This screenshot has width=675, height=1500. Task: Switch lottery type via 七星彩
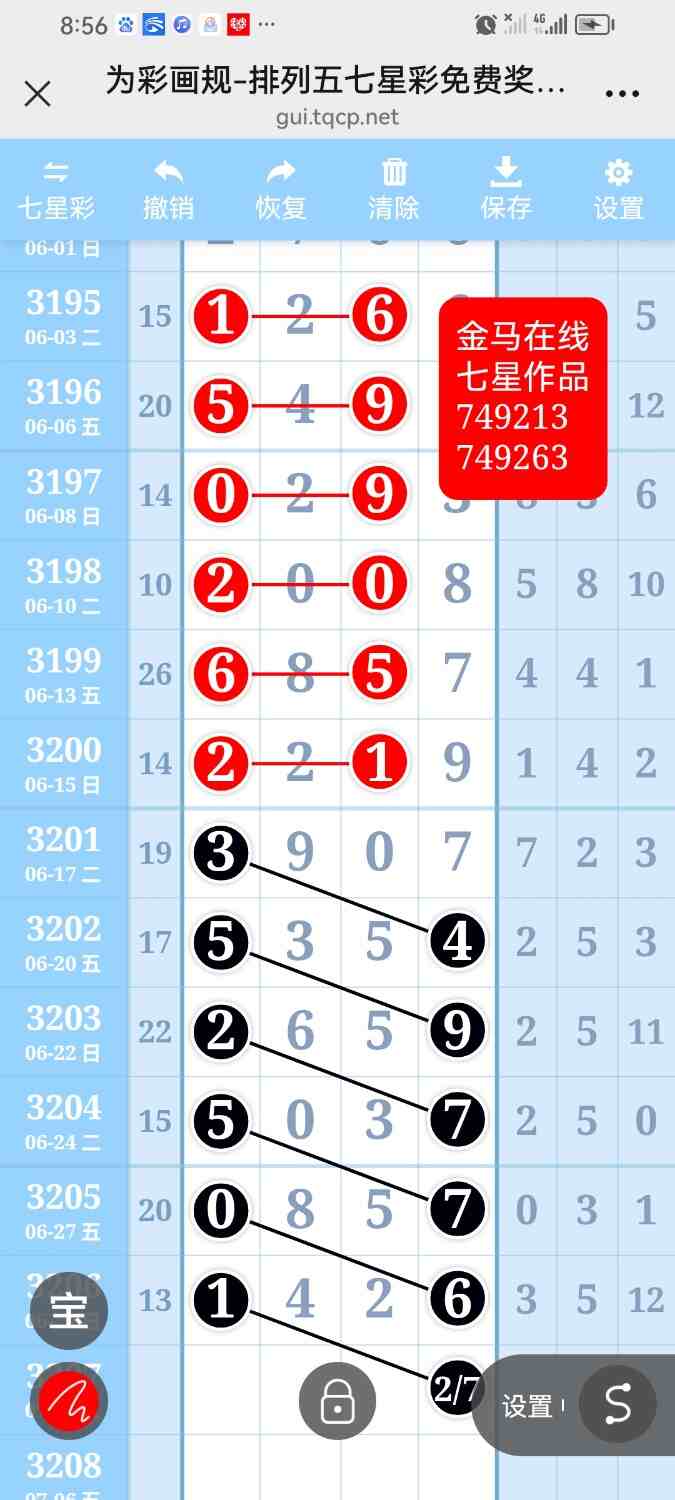point(56,190)
